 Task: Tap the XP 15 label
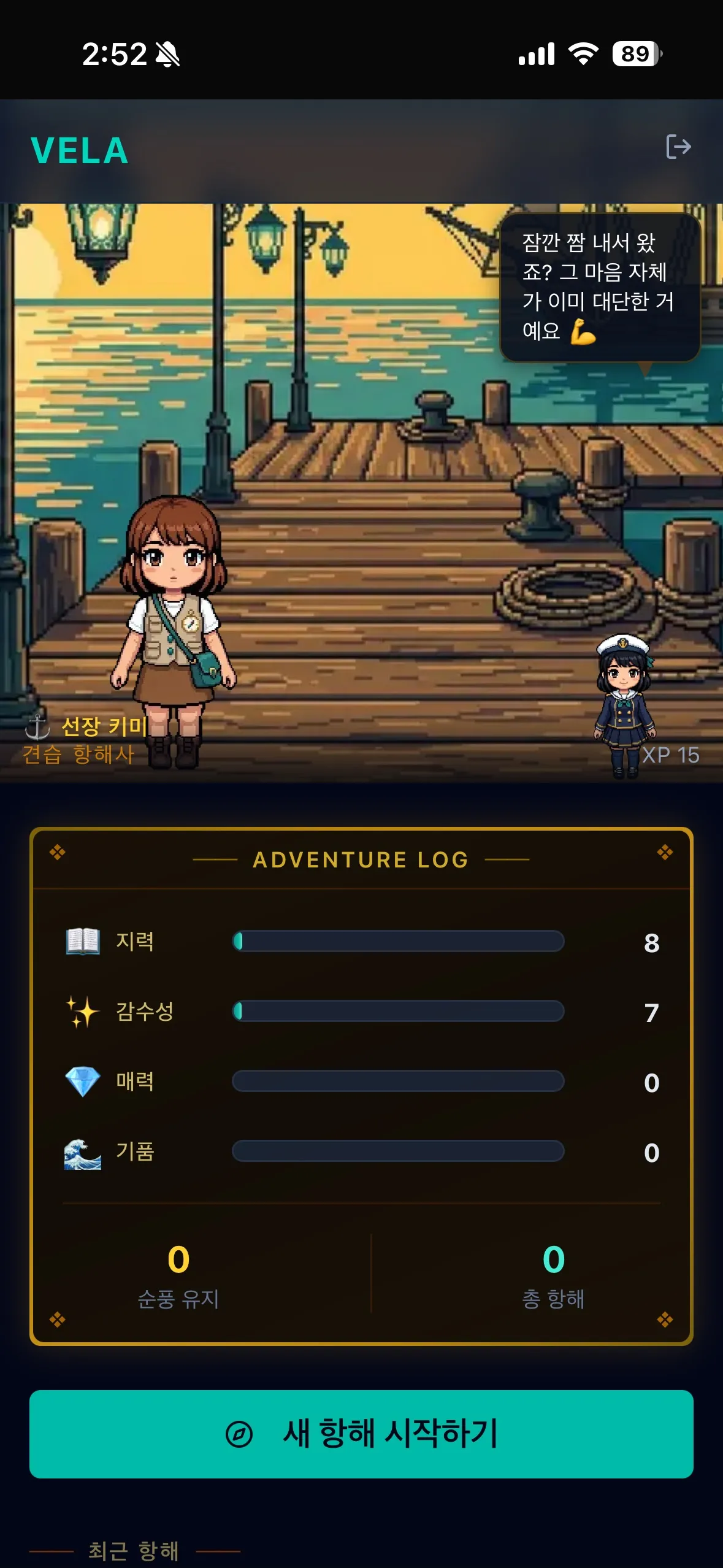(672, 756)
